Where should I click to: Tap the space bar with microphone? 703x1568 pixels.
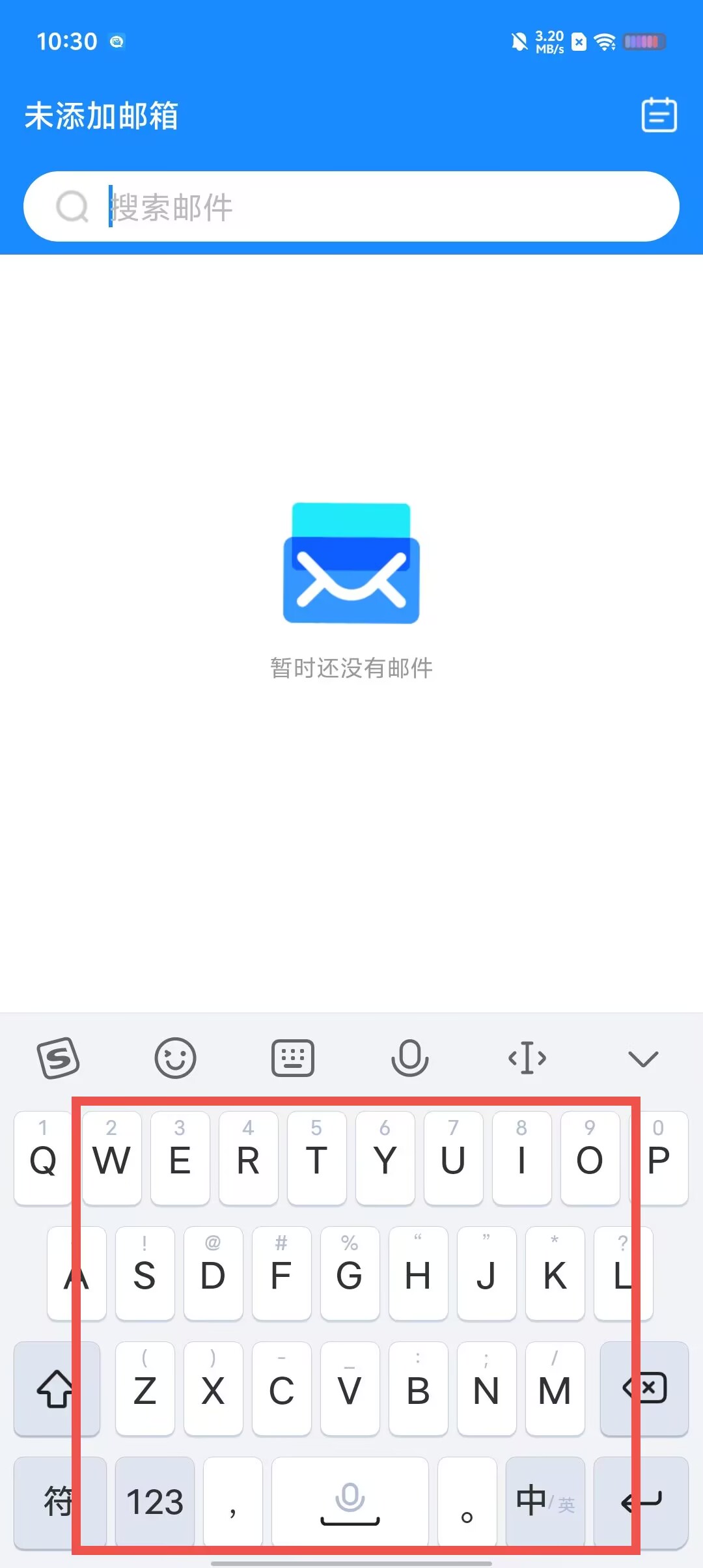(350, 1502)
